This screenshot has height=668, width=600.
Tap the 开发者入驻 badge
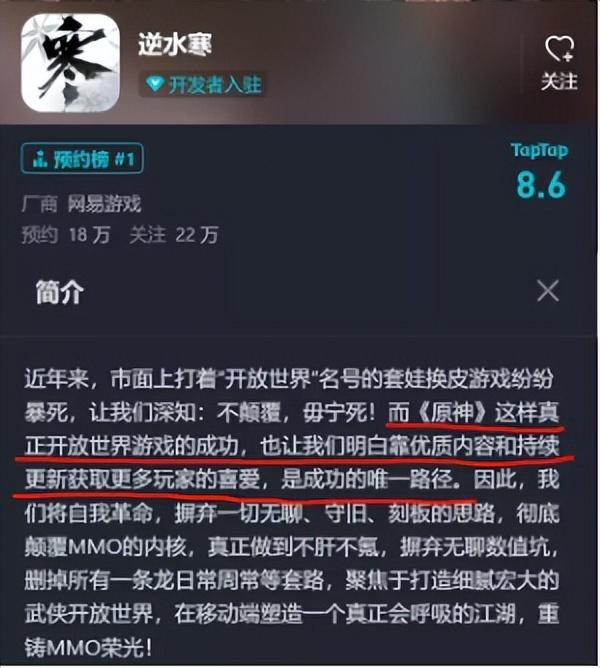[x=201, y=84]
